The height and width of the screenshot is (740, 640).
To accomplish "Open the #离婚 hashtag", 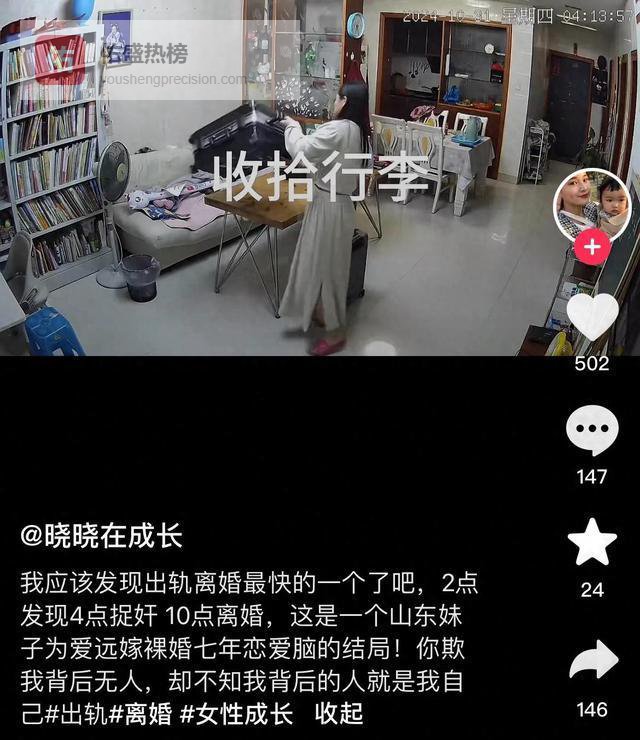I will (140, 714).
